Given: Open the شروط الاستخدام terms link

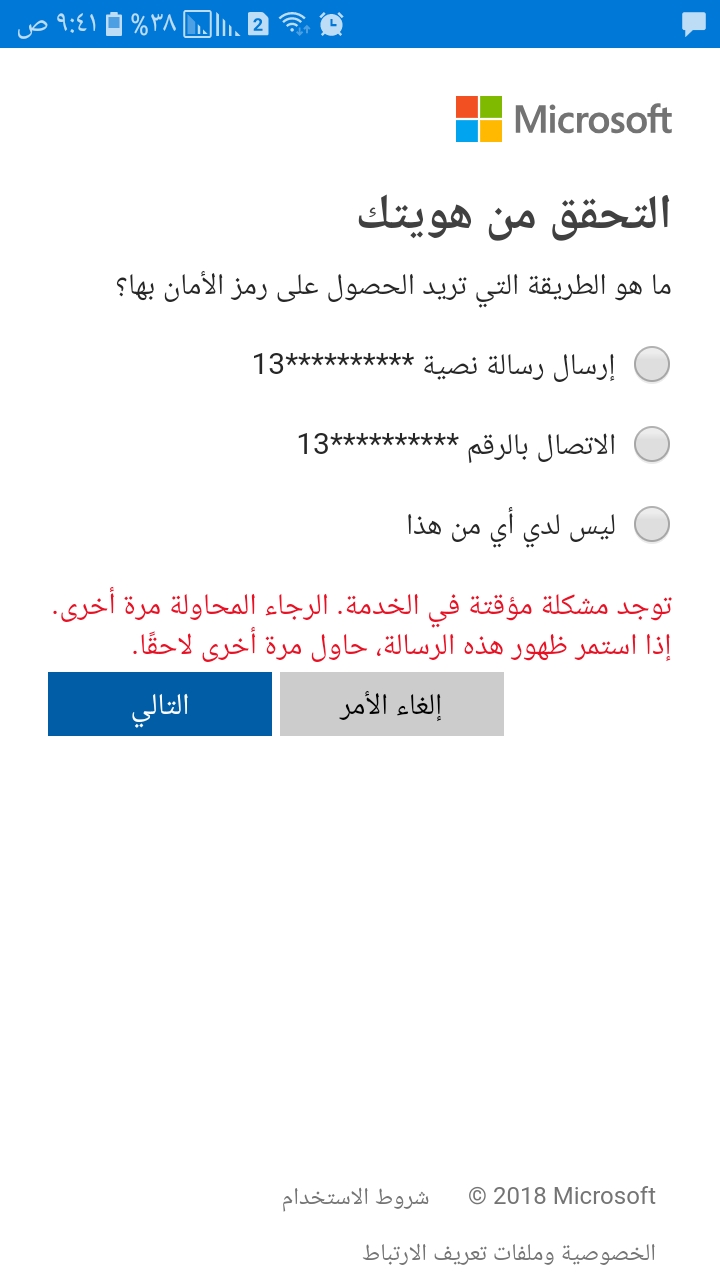Looking at the screenshot, I should pos(355,1197).
